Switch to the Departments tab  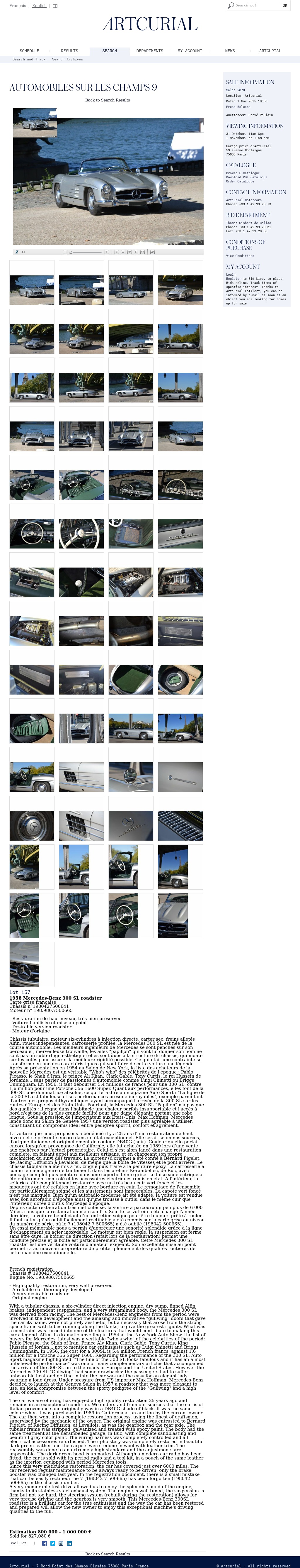pos(150,51)
